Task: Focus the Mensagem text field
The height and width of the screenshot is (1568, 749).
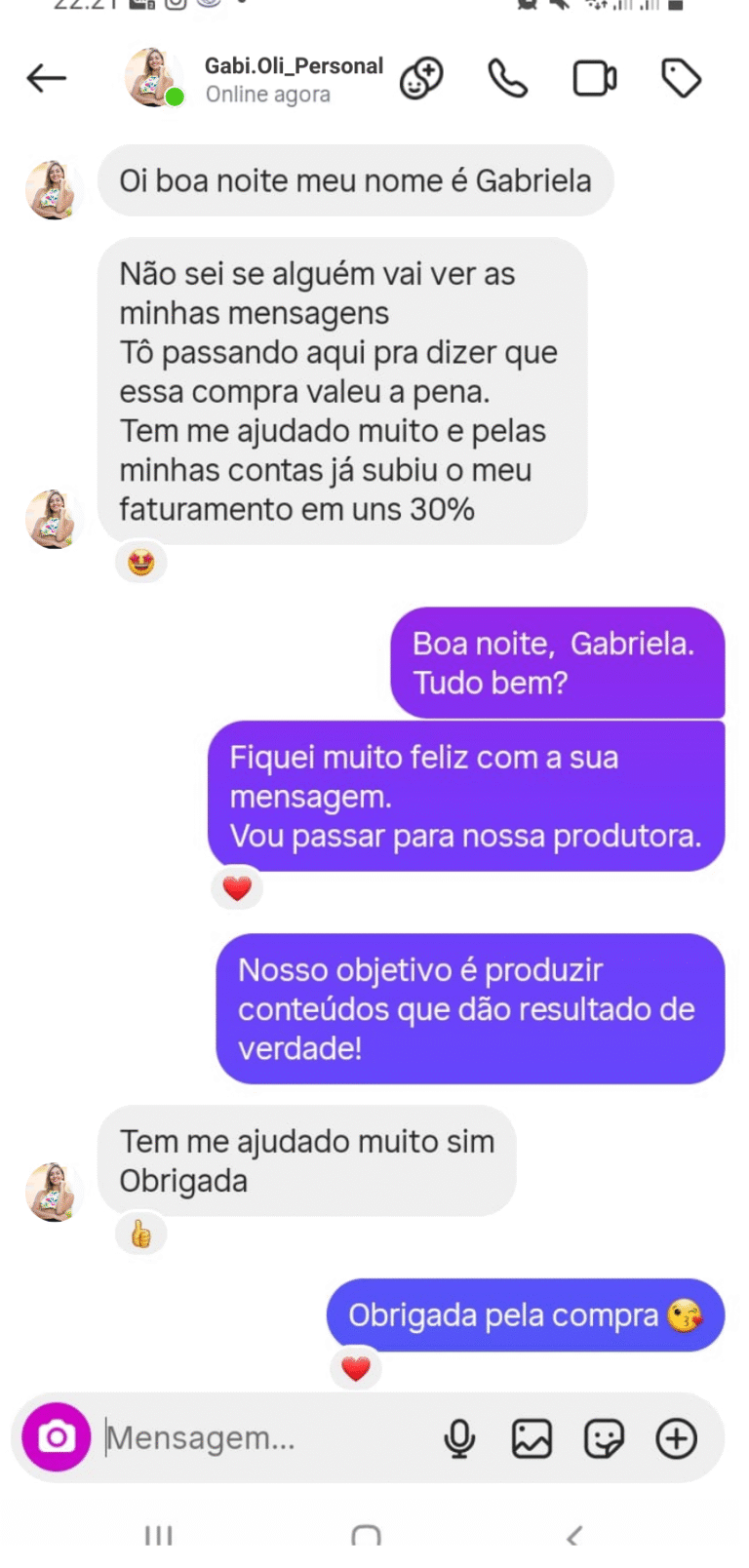Action: coord(263,1437)
